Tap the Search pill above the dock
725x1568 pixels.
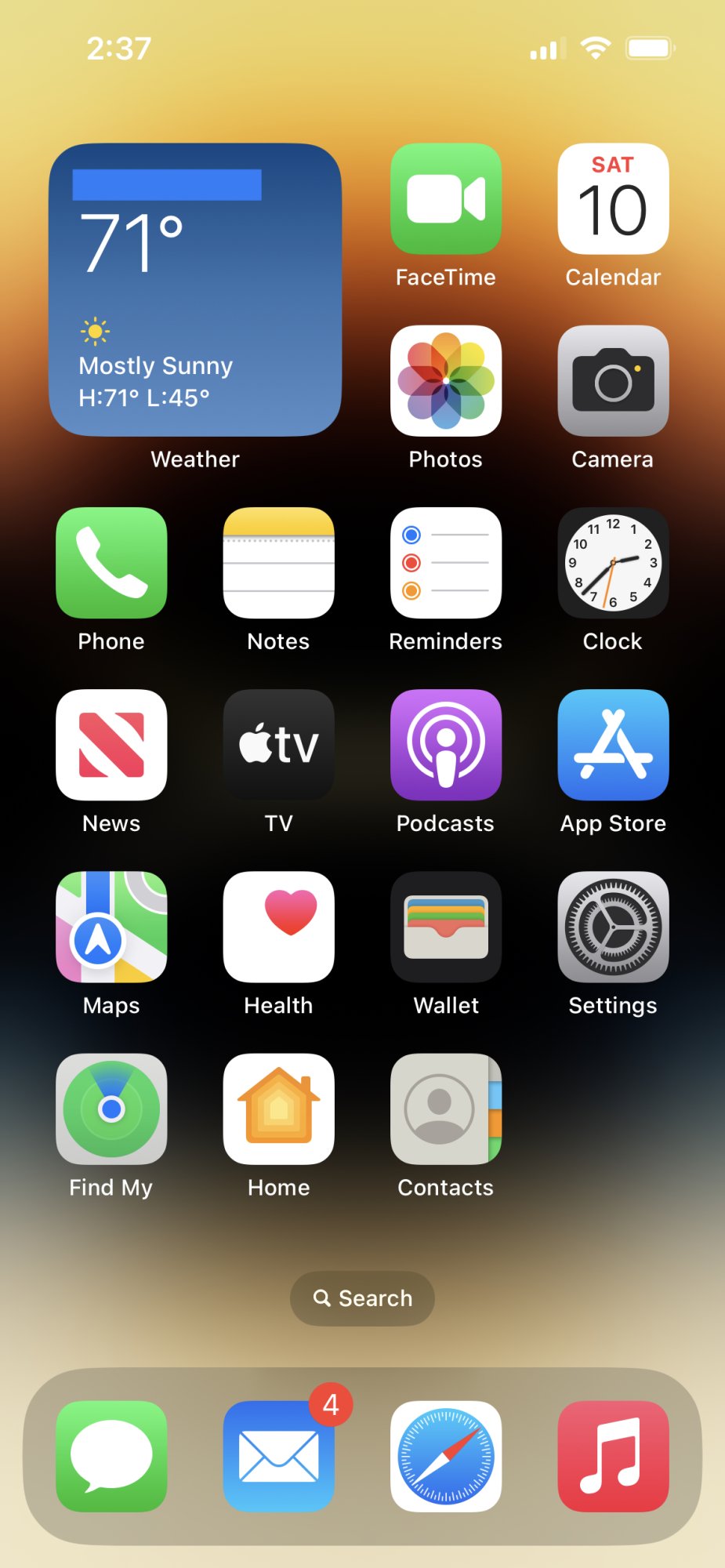click(362, 1298)
